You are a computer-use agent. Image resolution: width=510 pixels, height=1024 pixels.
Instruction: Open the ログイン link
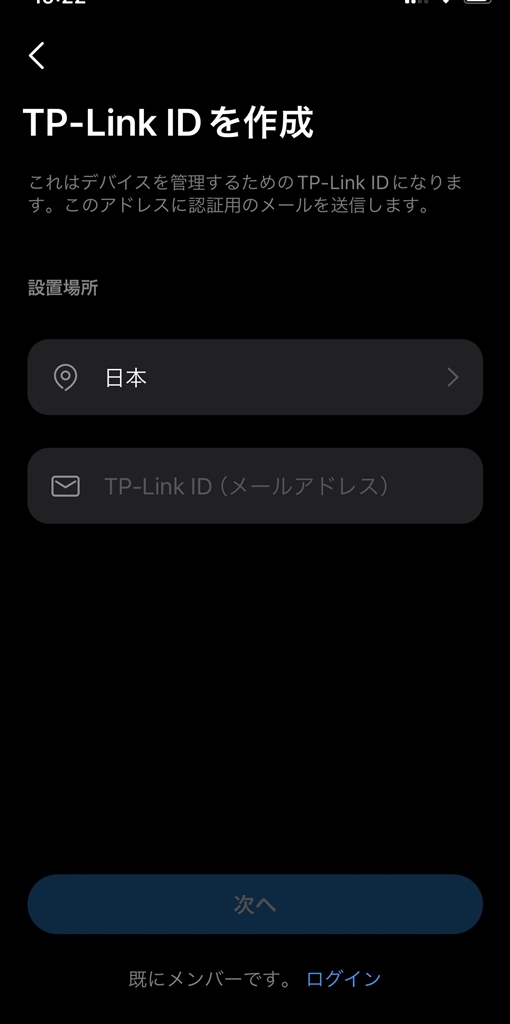point(343,978)
